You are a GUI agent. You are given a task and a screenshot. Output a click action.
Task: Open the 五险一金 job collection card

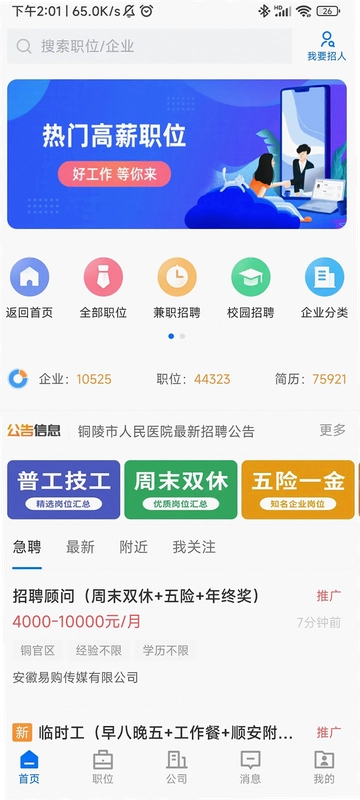tap(298, 490)
